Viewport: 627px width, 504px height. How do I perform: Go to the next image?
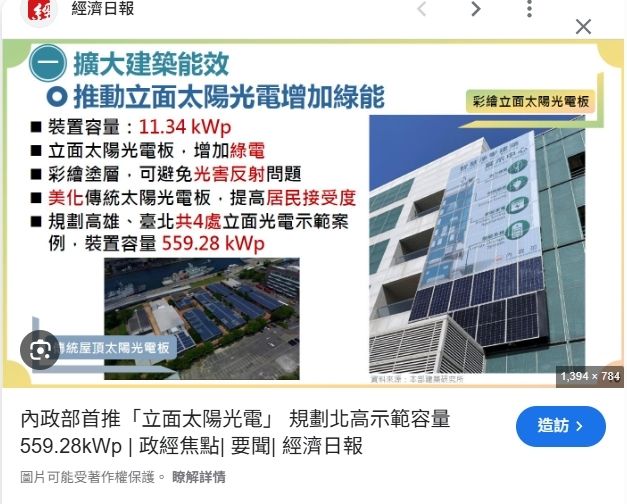point(476,10)
